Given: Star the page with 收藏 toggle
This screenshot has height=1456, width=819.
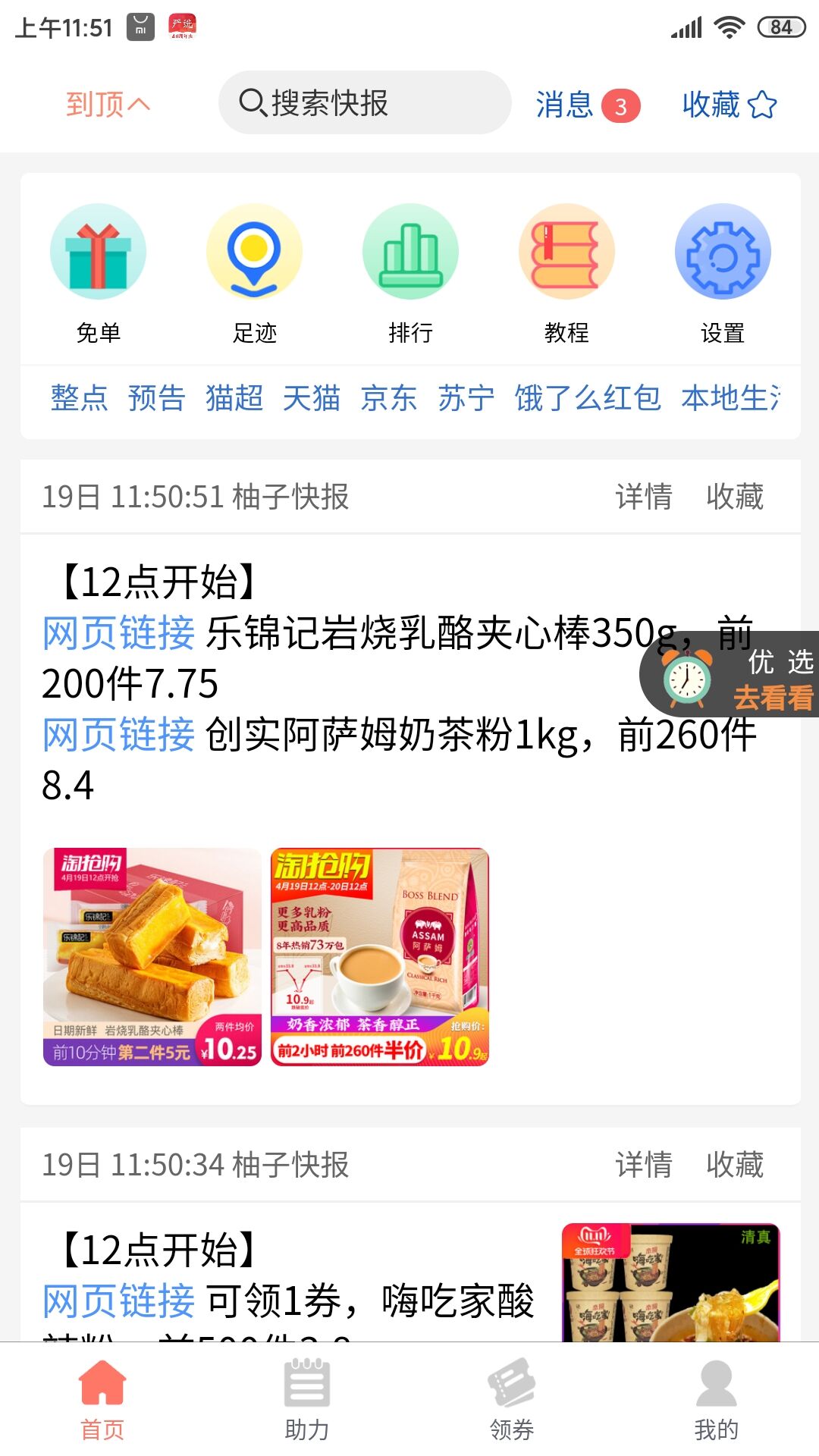Looking at the screenshot, I should (729, 105).
